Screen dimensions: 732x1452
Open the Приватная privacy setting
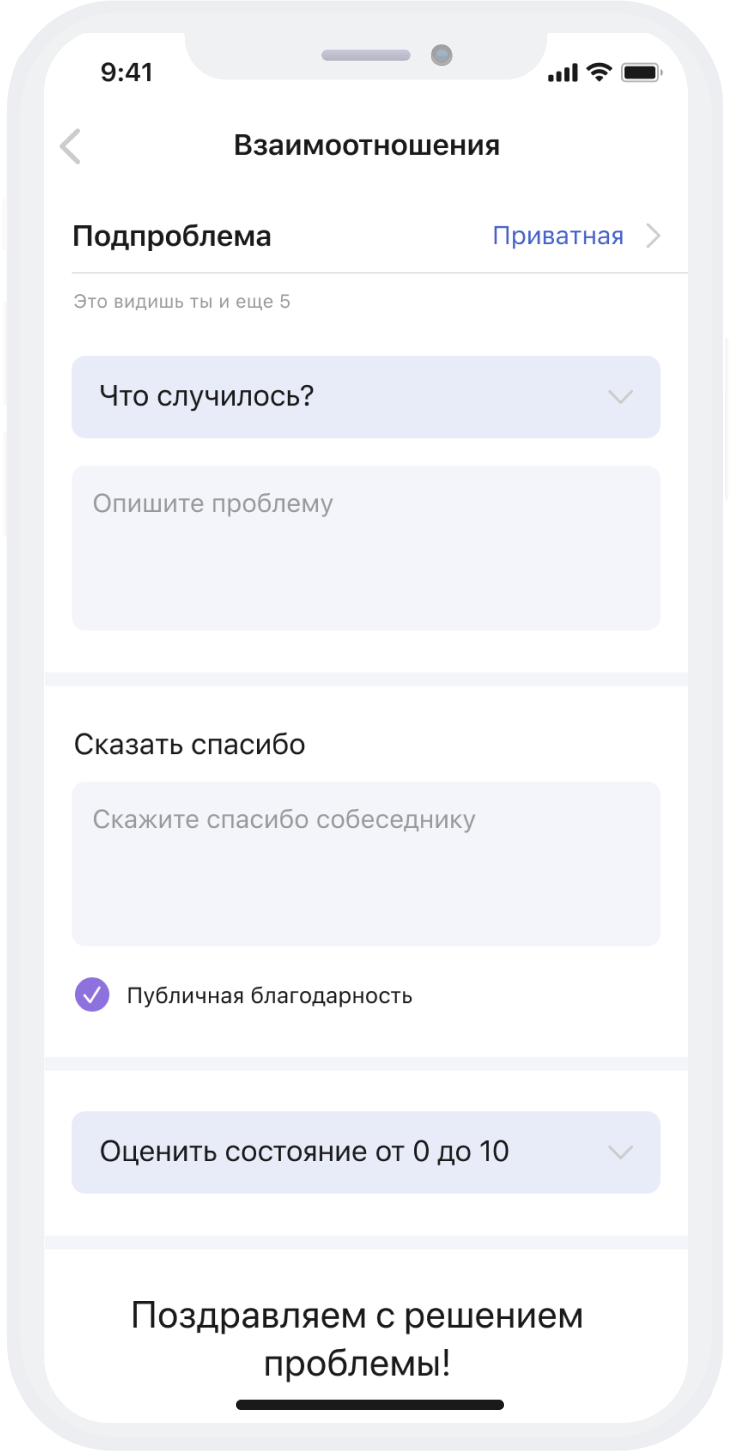pos(575,236)
